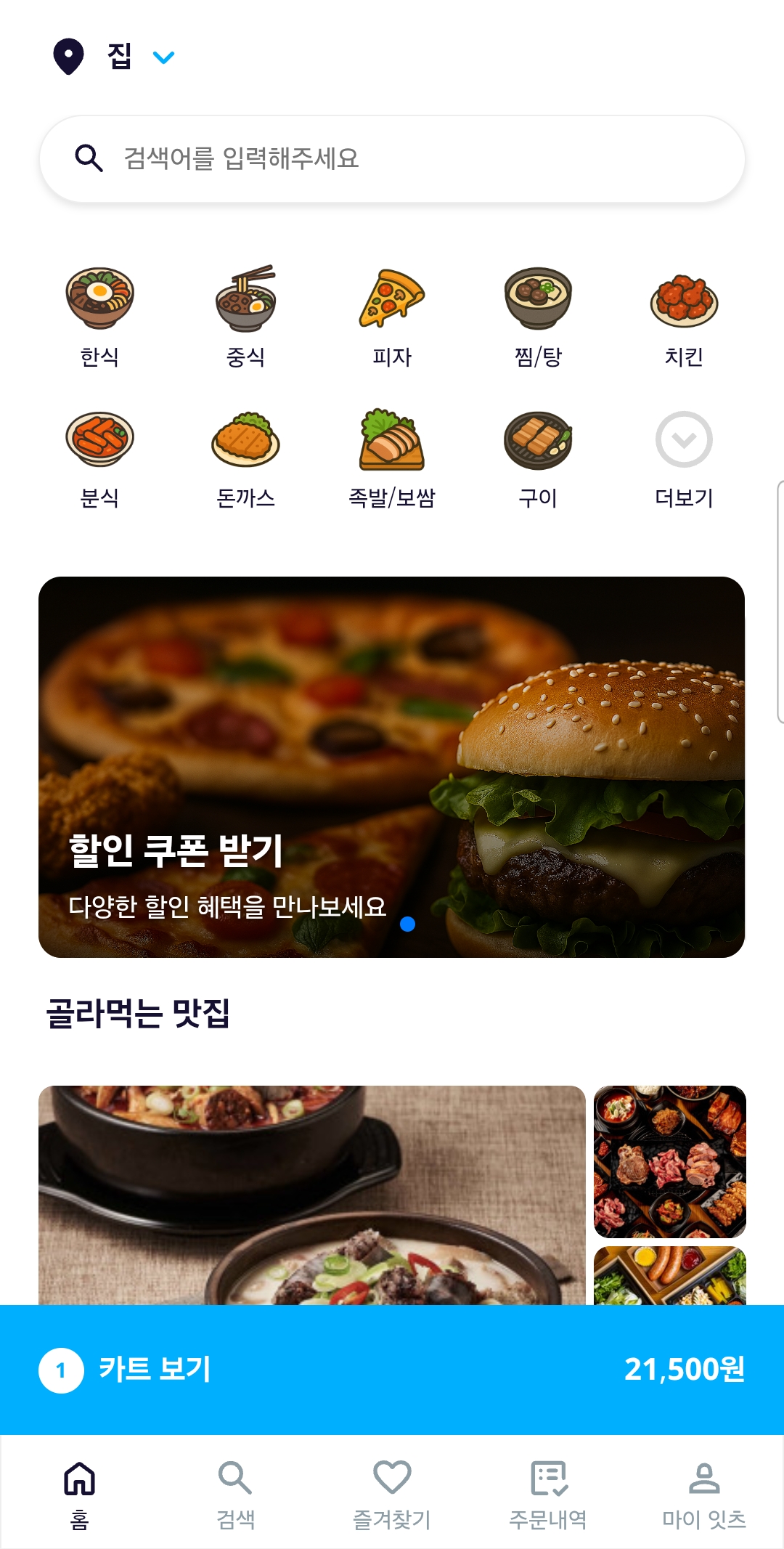
Task: View the cart with 카트 보기
Action: (392, 1370)
